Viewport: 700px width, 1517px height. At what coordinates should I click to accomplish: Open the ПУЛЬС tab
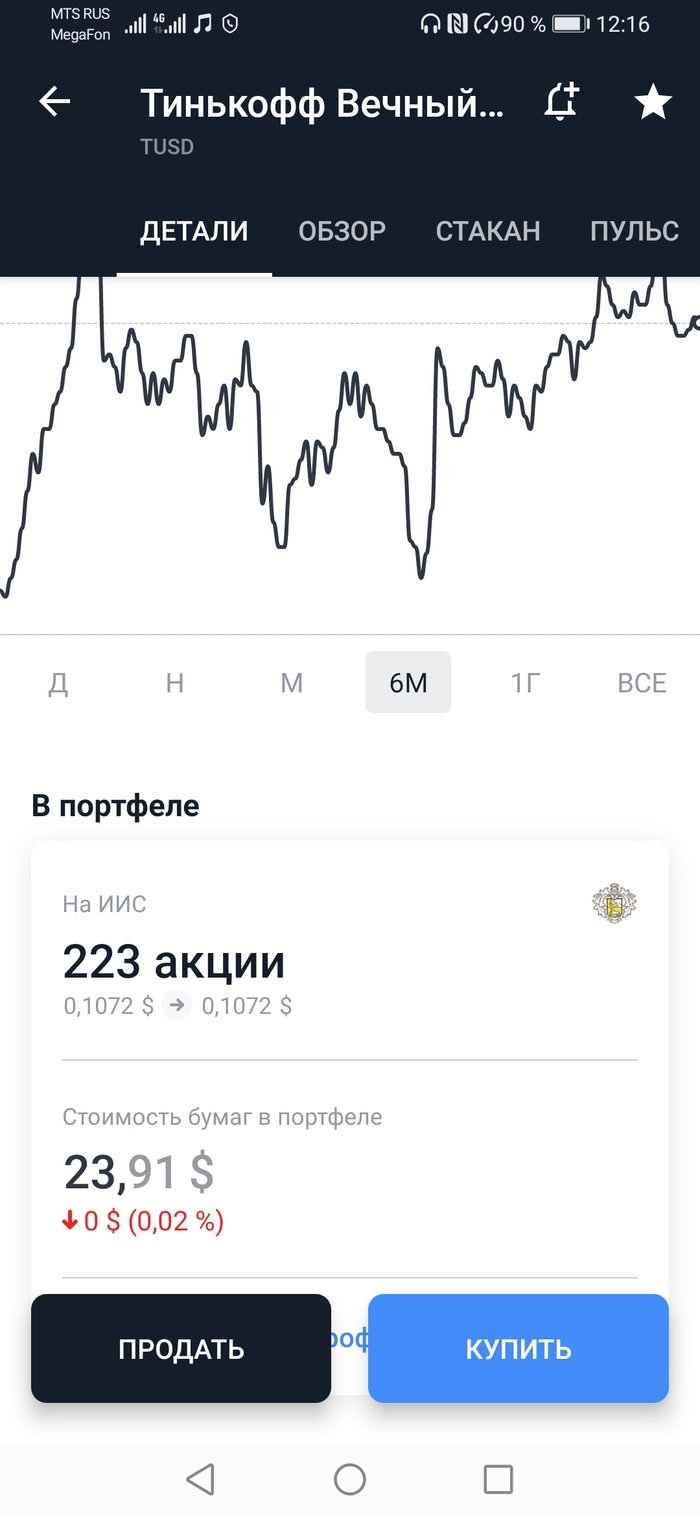(x=634, y=231)
